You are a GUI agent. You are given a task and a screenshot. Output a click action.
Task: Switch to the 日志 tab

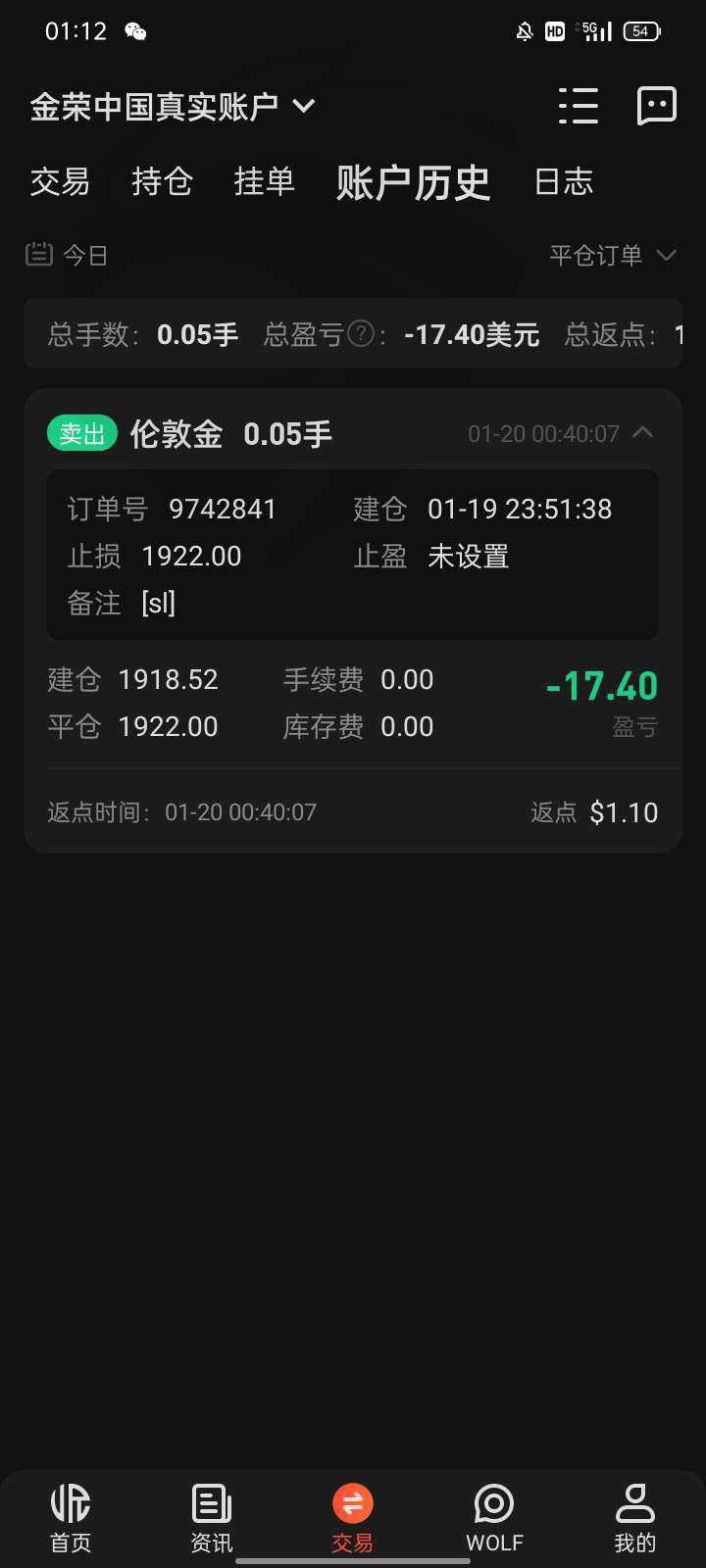click(x=564, y=181)
